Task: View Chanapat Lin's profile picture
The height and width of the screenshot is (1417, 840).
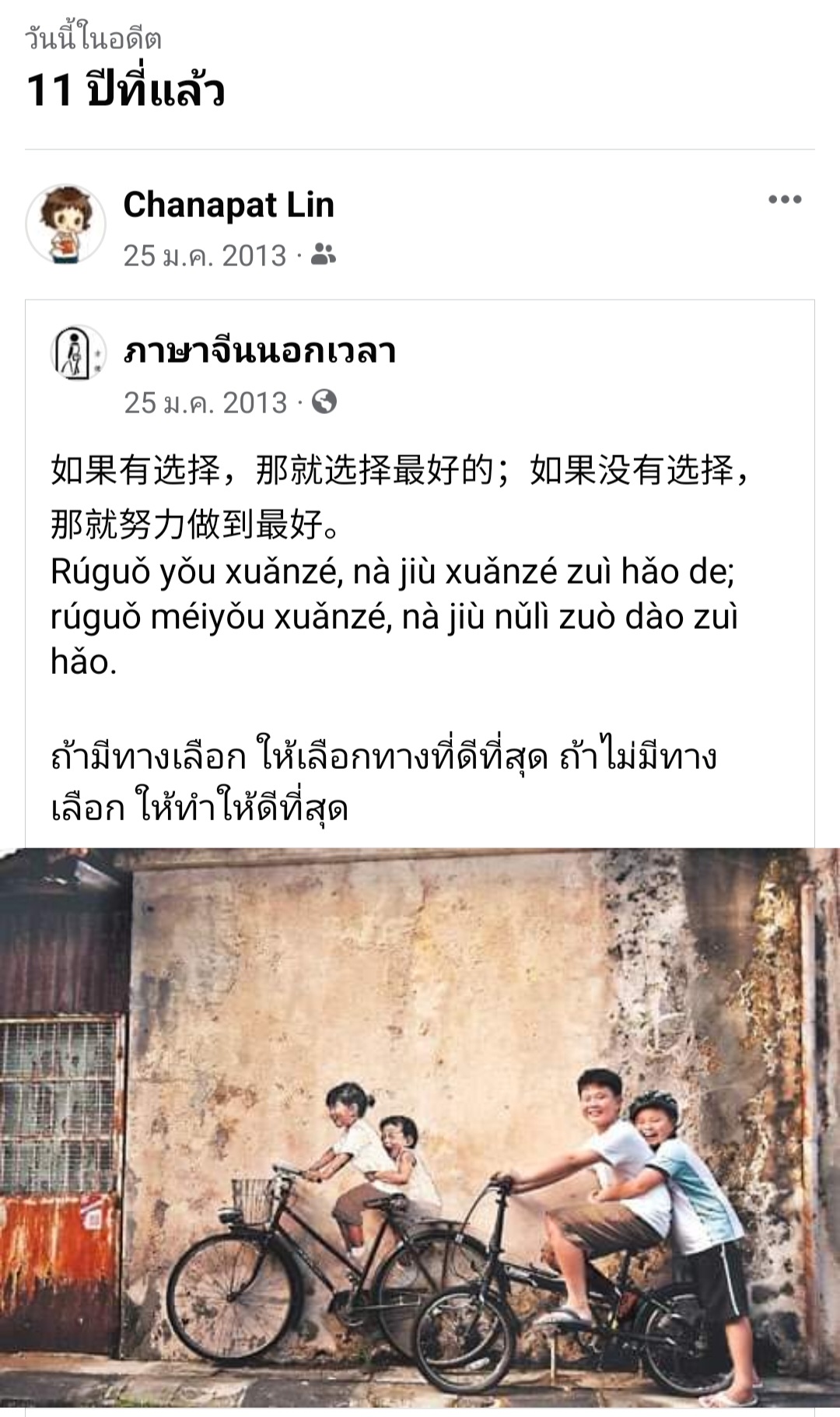Action: 65,224
